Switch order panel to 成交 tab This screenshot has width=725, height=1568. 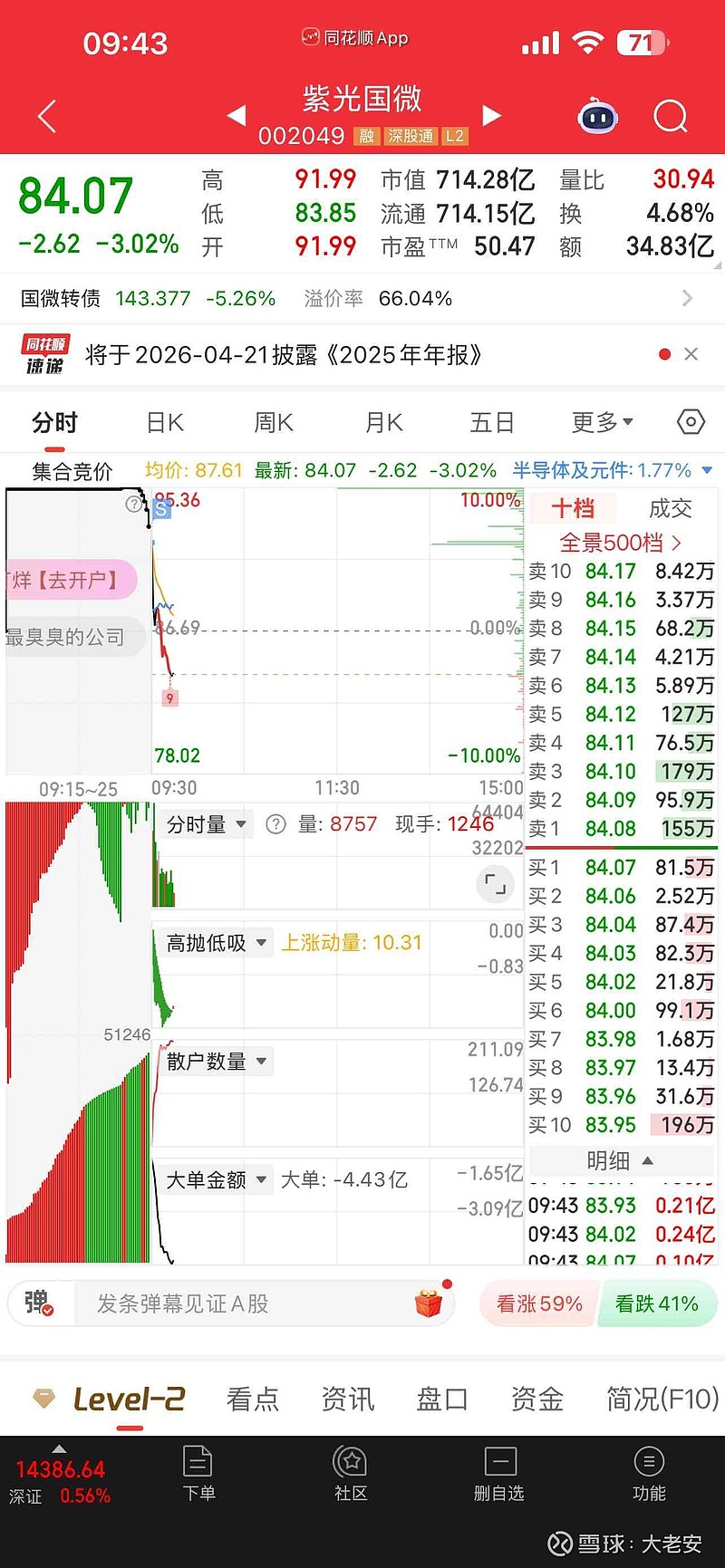pos(671,508)
